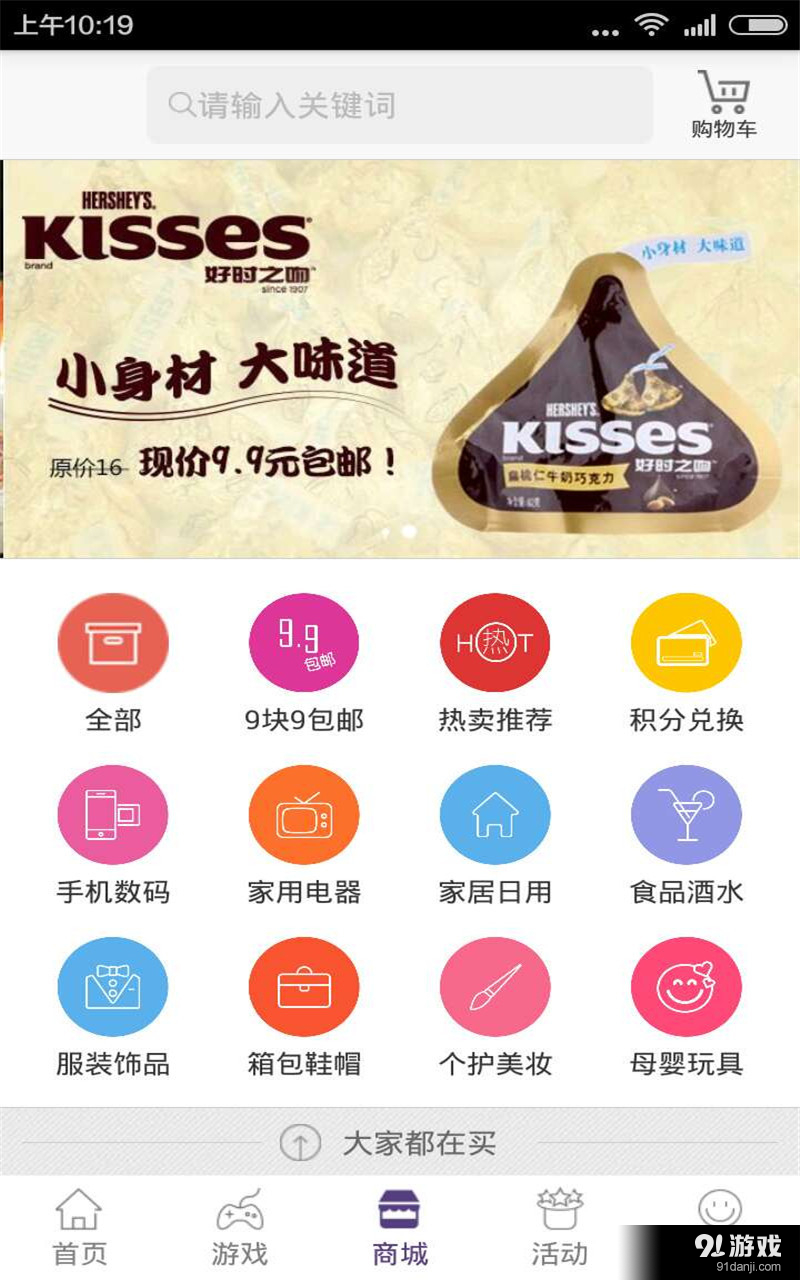This screenshot has width=800, height=1280.
Task: Open the 家居日用 home goods icon
Action: (x=495, y=814)
